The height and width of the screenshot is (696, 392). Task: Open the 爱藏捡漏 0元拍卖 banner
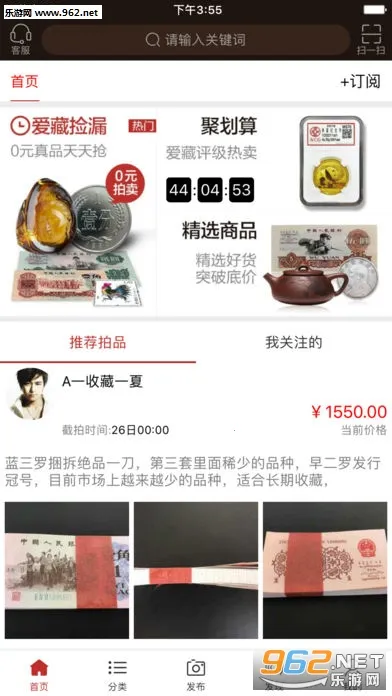pyautogui.click(x=78, y=211)
